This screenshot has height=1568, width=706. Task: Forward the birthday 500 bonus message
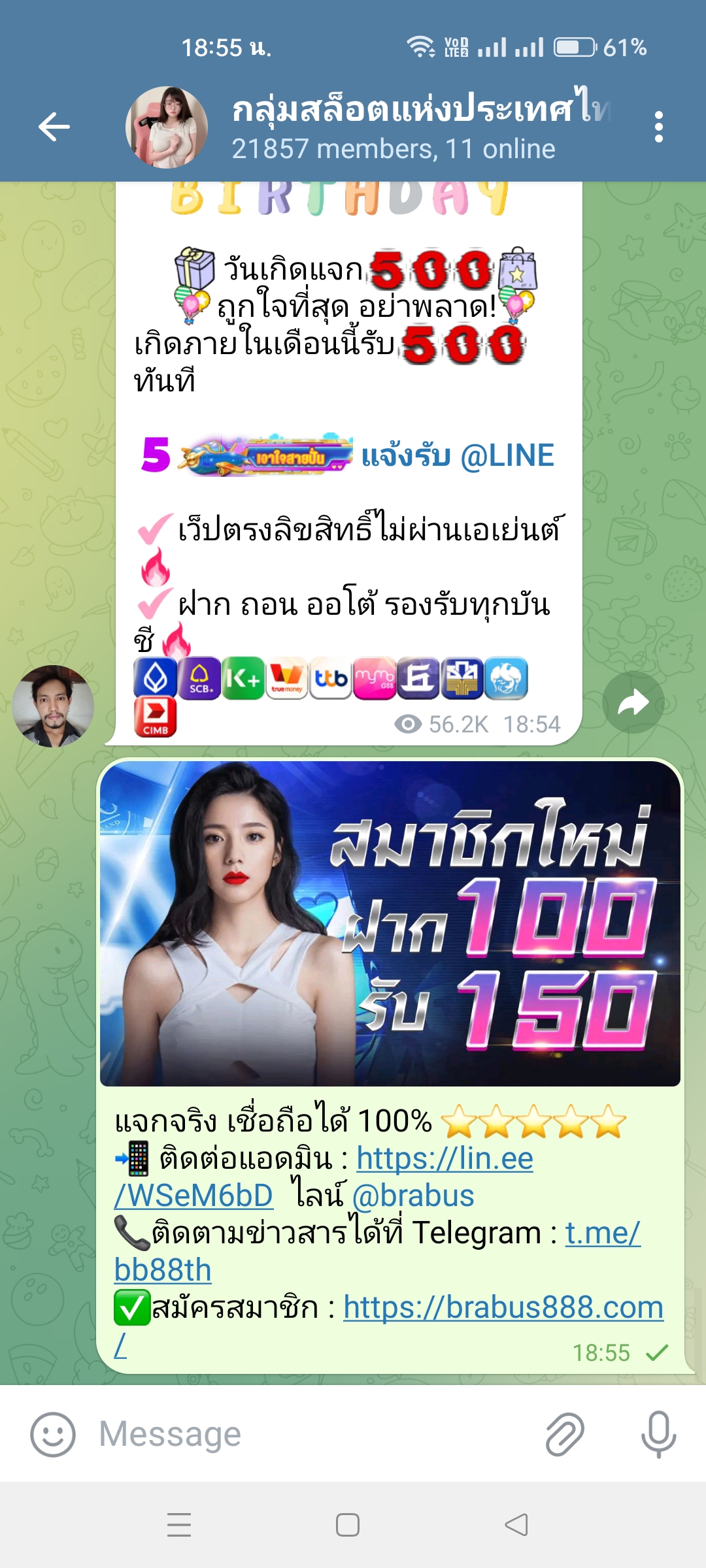[x=633, y=703]
